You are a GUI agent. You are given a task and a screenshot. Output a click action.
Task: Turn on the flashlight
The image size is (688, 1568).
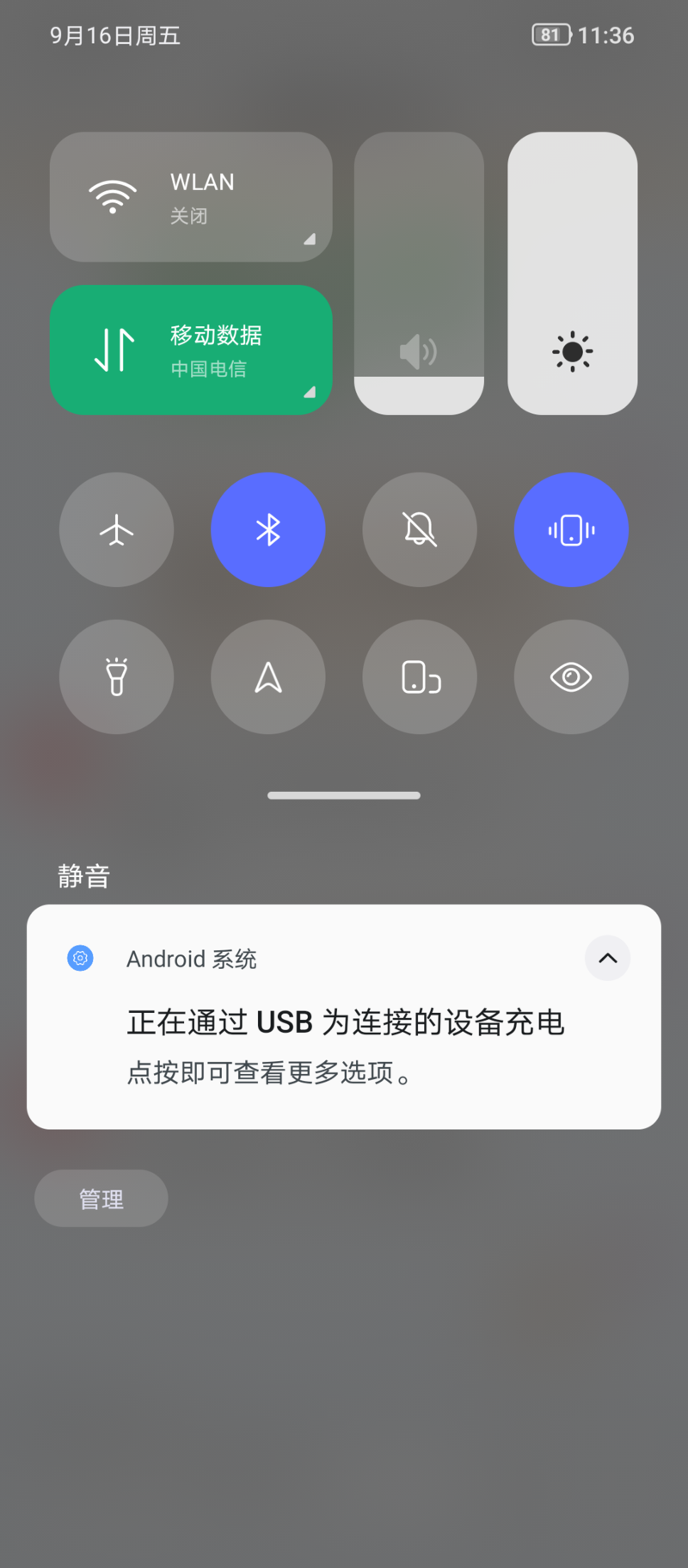[x=116, y=677]
